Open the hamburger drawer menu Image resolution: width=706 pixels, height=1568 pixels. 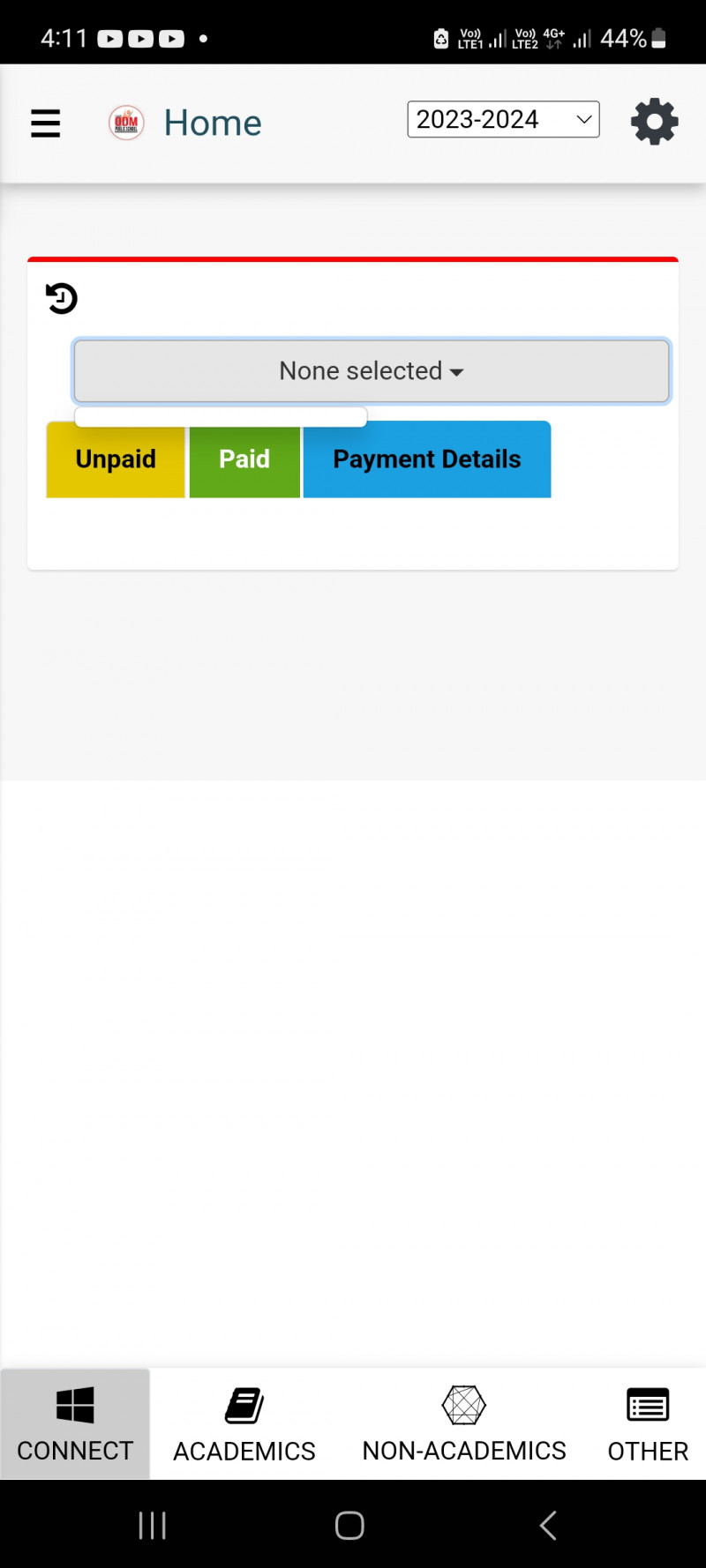point(45,123)
